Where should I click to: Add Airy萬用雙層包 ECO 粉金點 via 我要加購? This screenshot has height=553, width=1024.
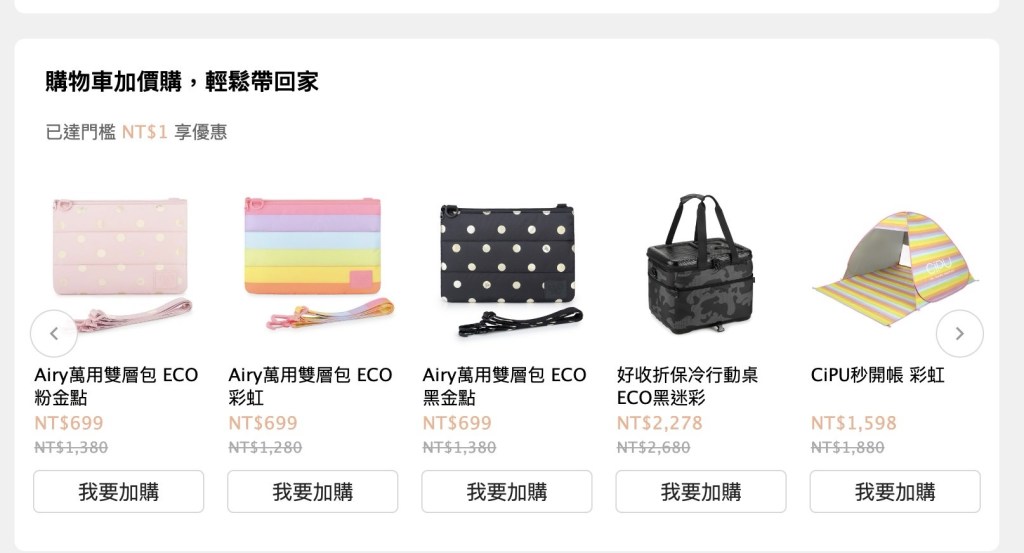(119, 492)
